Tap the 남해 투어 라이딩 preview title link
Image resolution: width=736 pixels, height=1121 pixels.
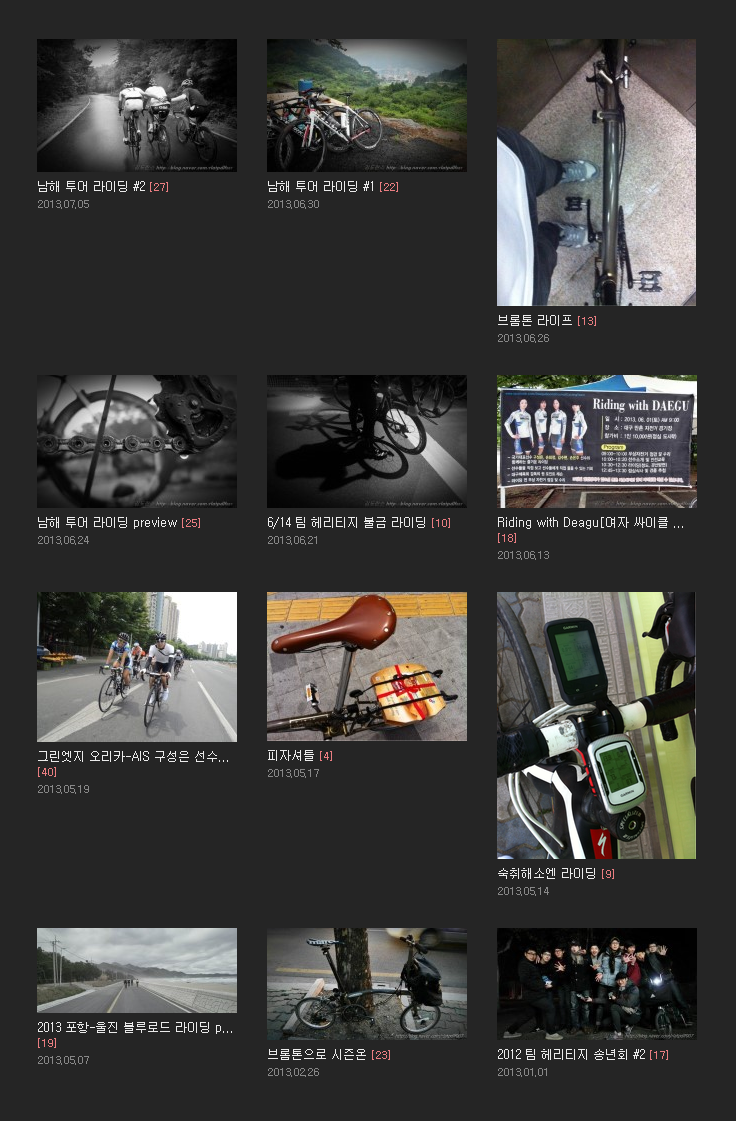click(x=107, y=523)
